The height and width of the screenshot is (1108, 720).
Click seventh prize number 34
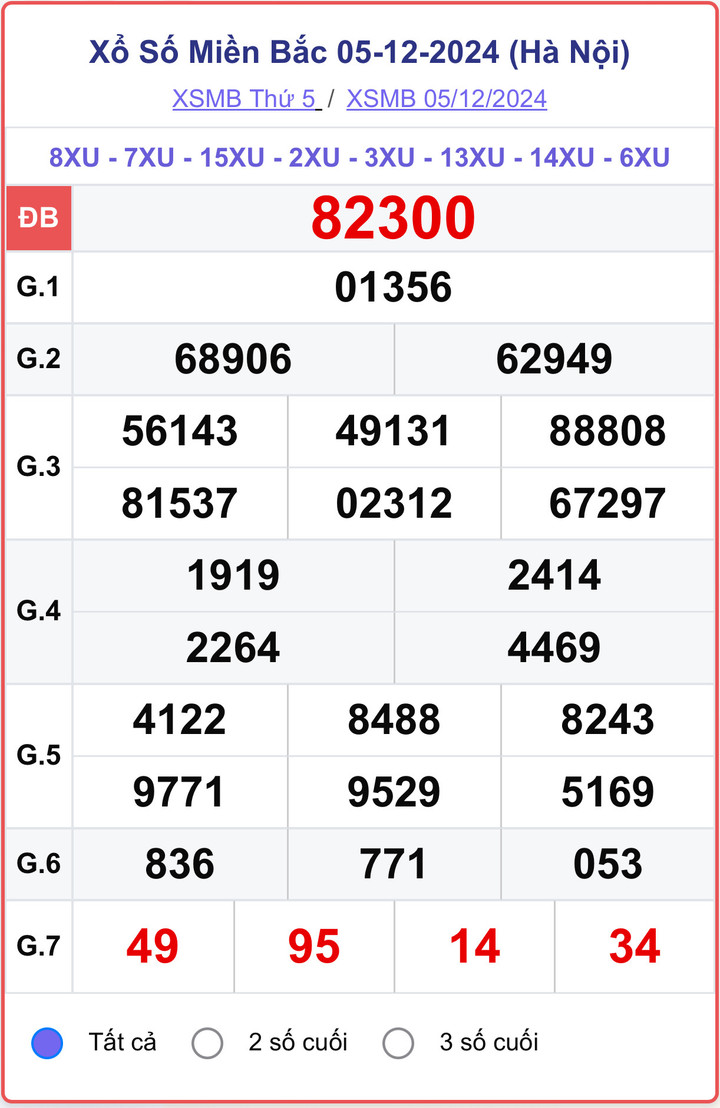(633, 944)
